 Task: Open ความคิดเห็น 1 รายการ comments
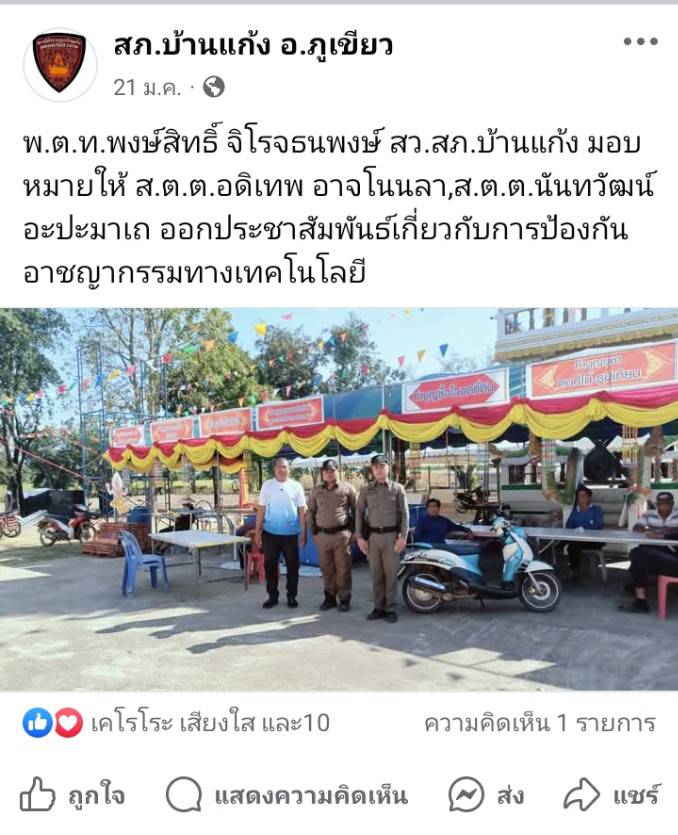pos(539,722)
